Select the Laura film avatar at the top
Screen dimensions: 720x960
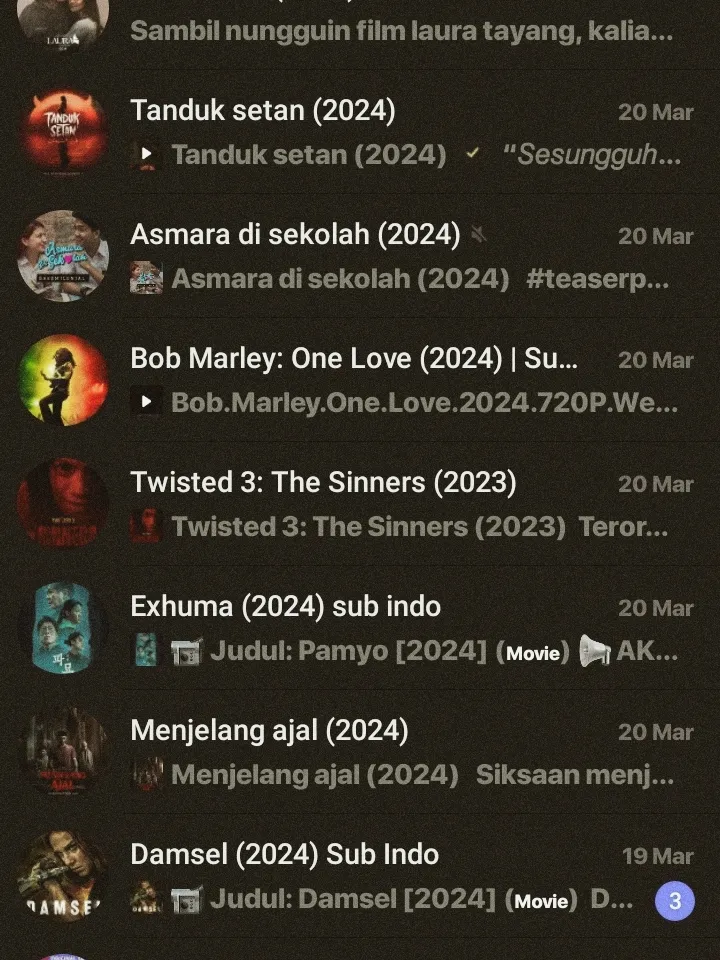[63, 20]
